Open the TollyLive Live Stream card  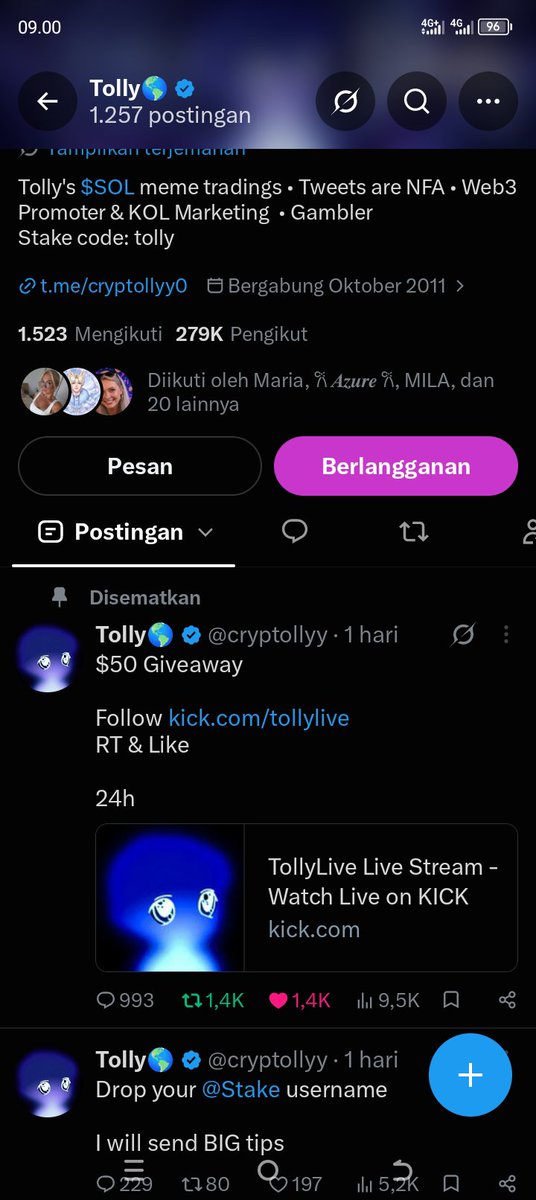[307, 897]
